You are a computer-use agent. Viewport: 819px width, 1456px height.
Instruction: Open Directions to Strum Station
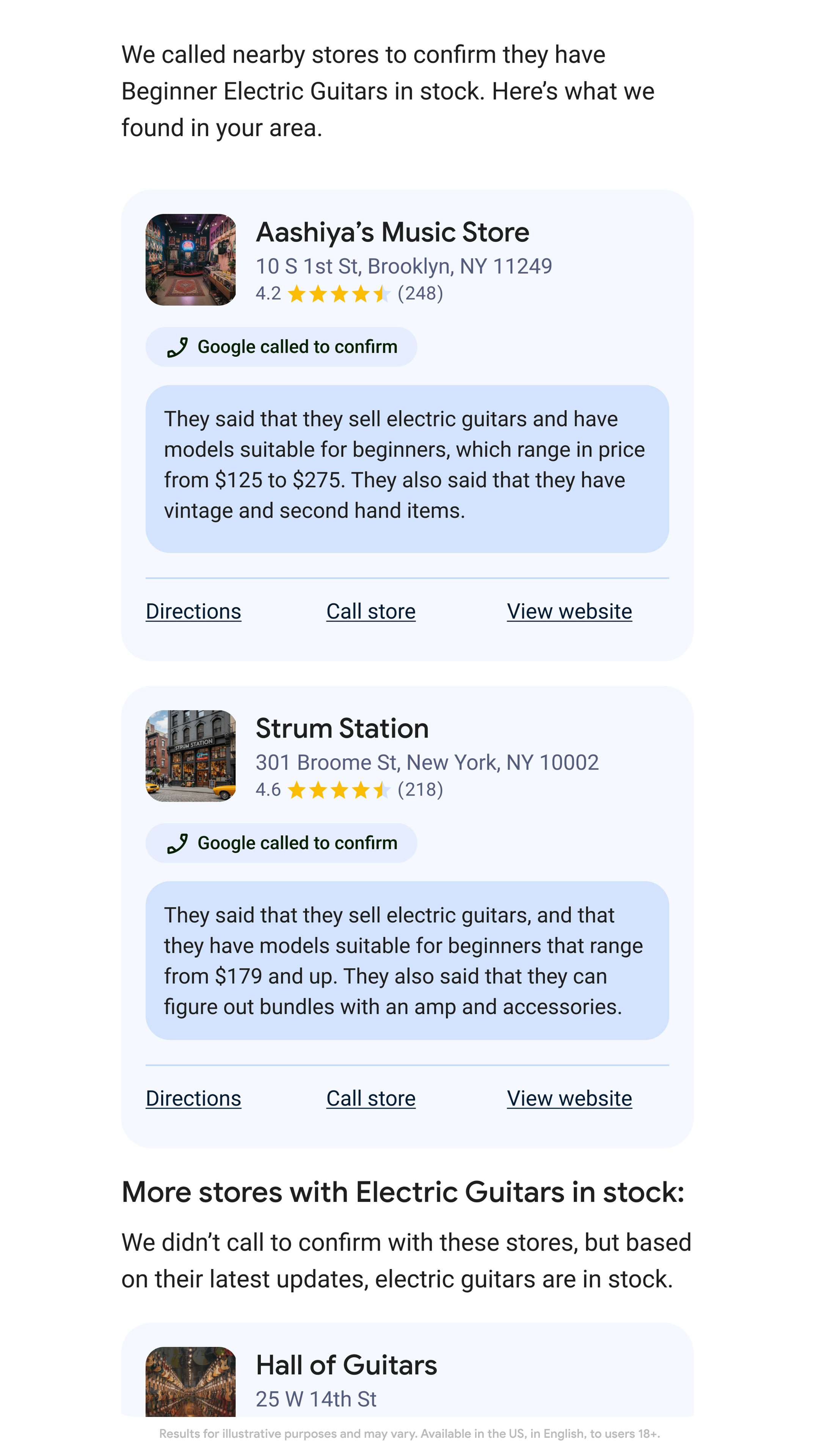click(x=193, y=1099)
